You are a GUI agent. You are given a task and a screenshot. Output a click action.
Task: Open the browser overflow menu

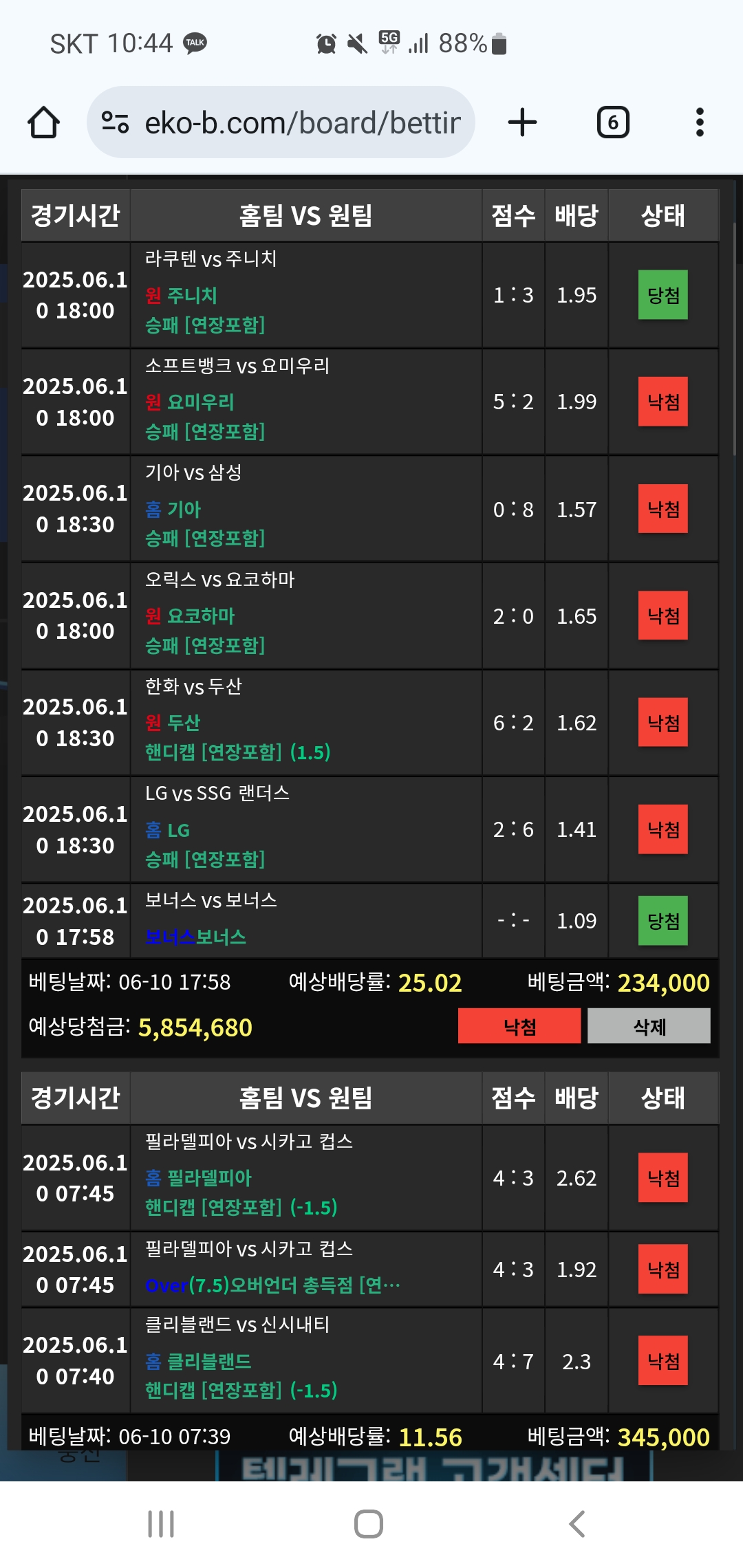click(700, 122)
